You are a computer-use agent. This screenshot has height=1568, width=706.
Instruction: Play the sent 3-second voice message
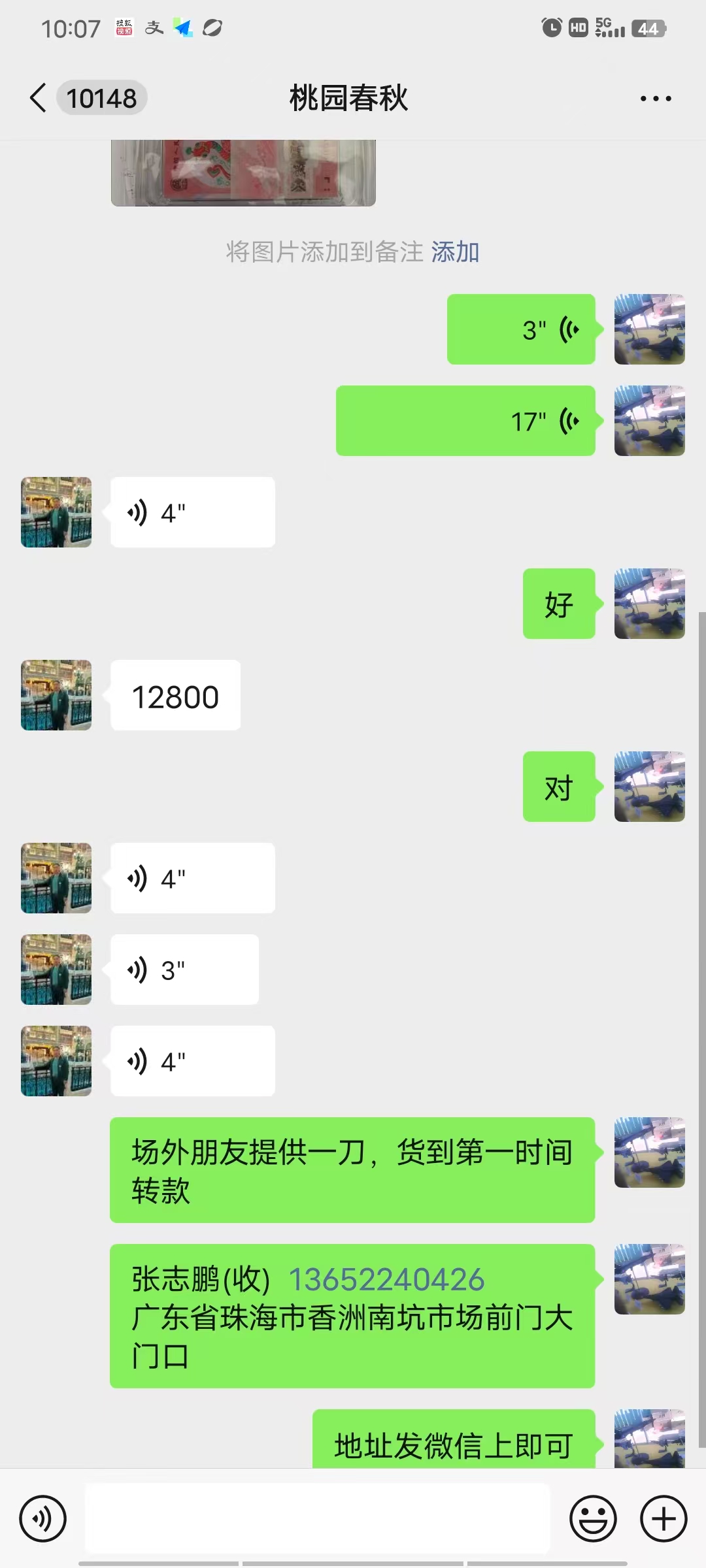point(521,329)
